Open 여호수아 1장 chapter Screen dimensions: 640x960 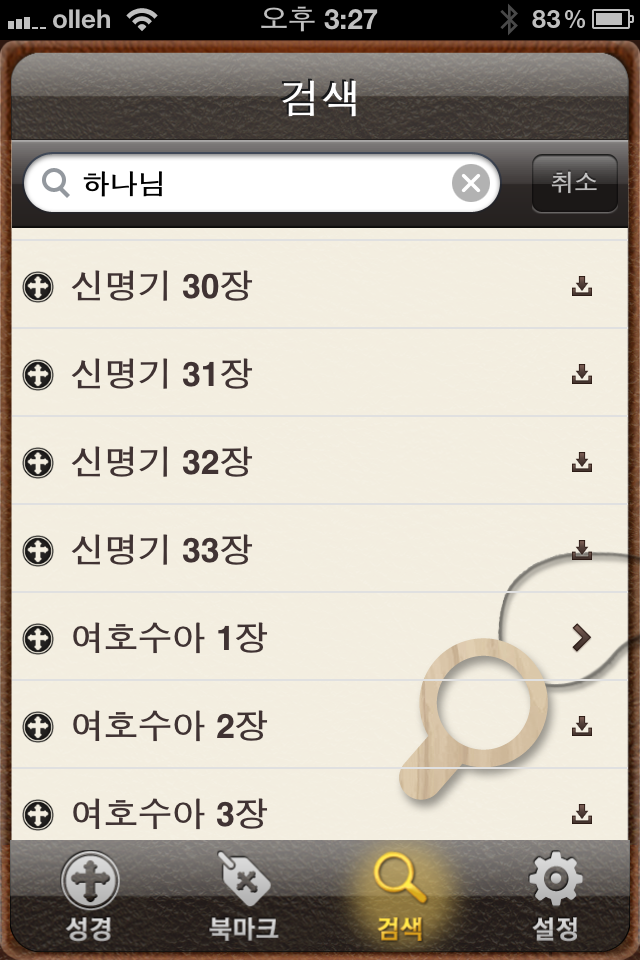[320, 637]
